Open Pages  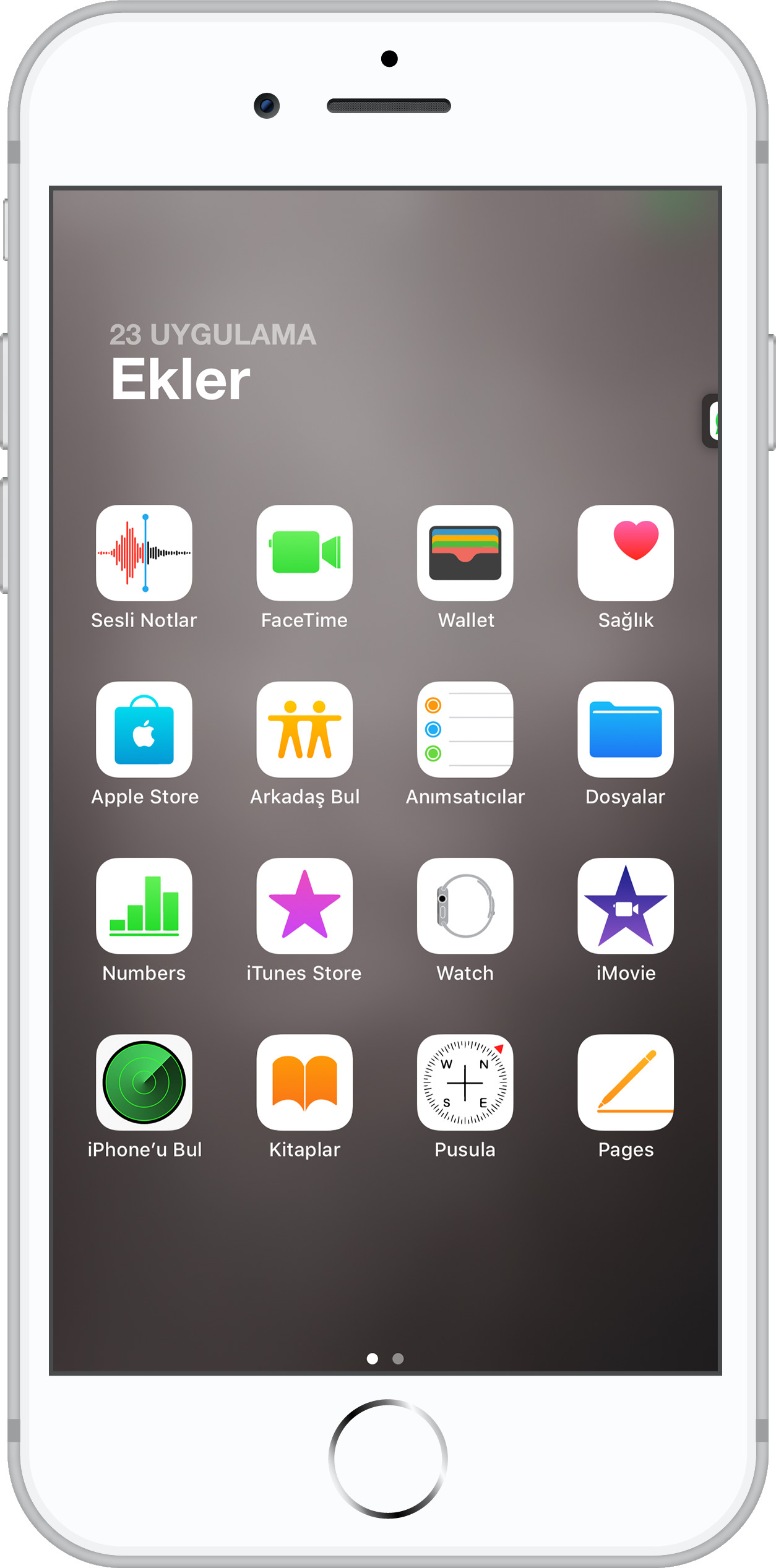(x=626, y=1082)
